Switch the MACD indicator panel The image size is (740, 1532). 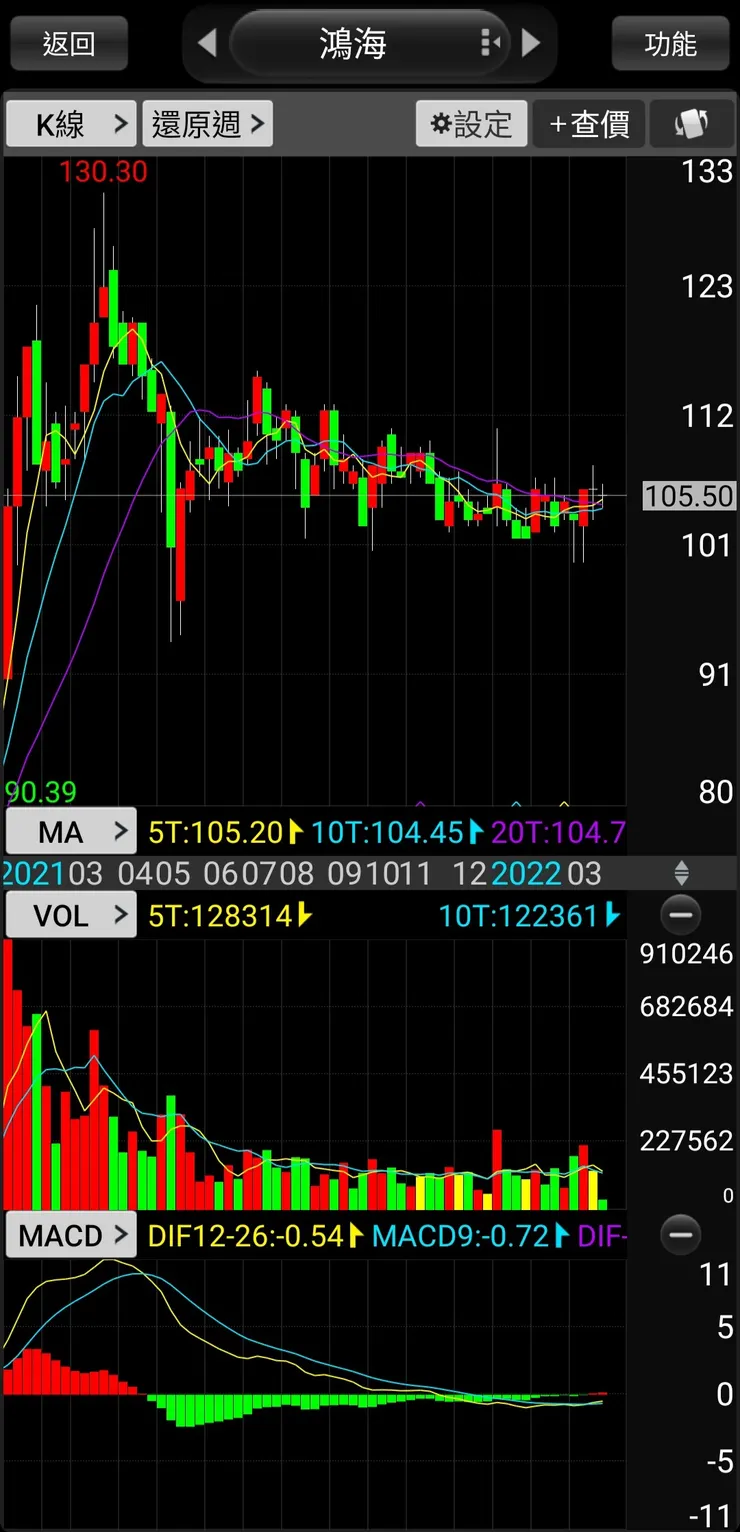pos(71,1235)
